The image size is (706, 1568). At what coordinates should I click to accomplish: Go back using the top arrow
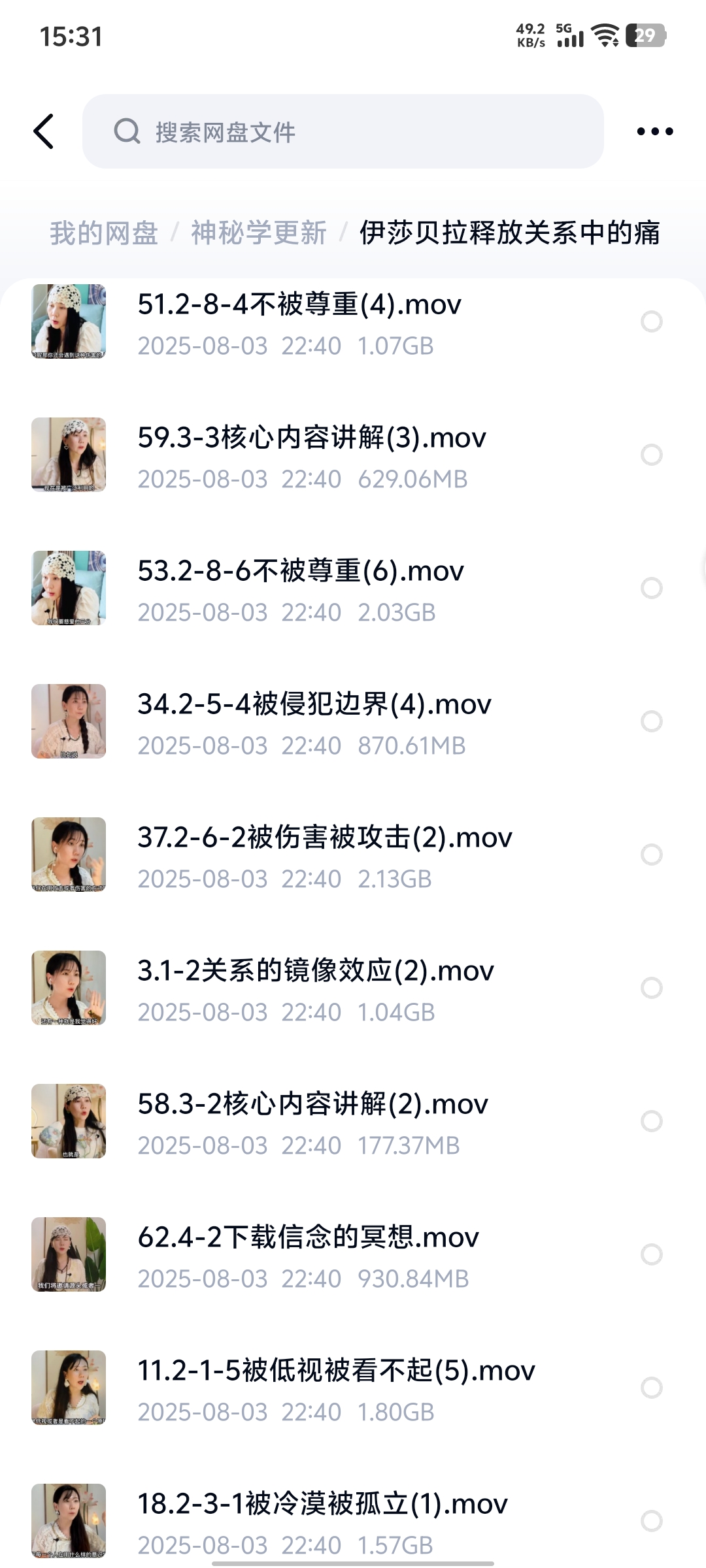point(44,131)
